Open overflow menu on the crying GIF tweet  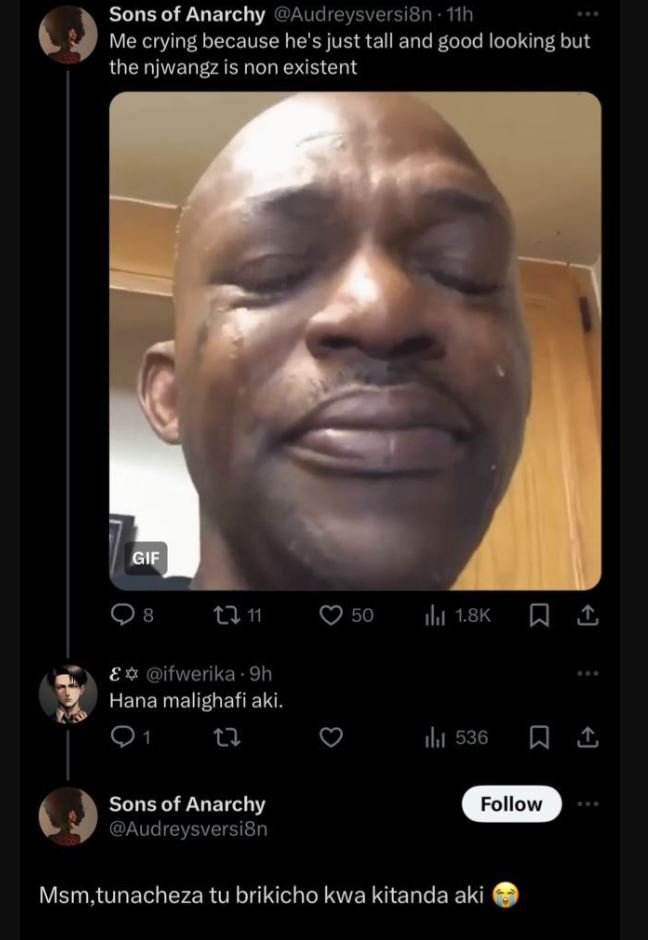tap(588, 14)
